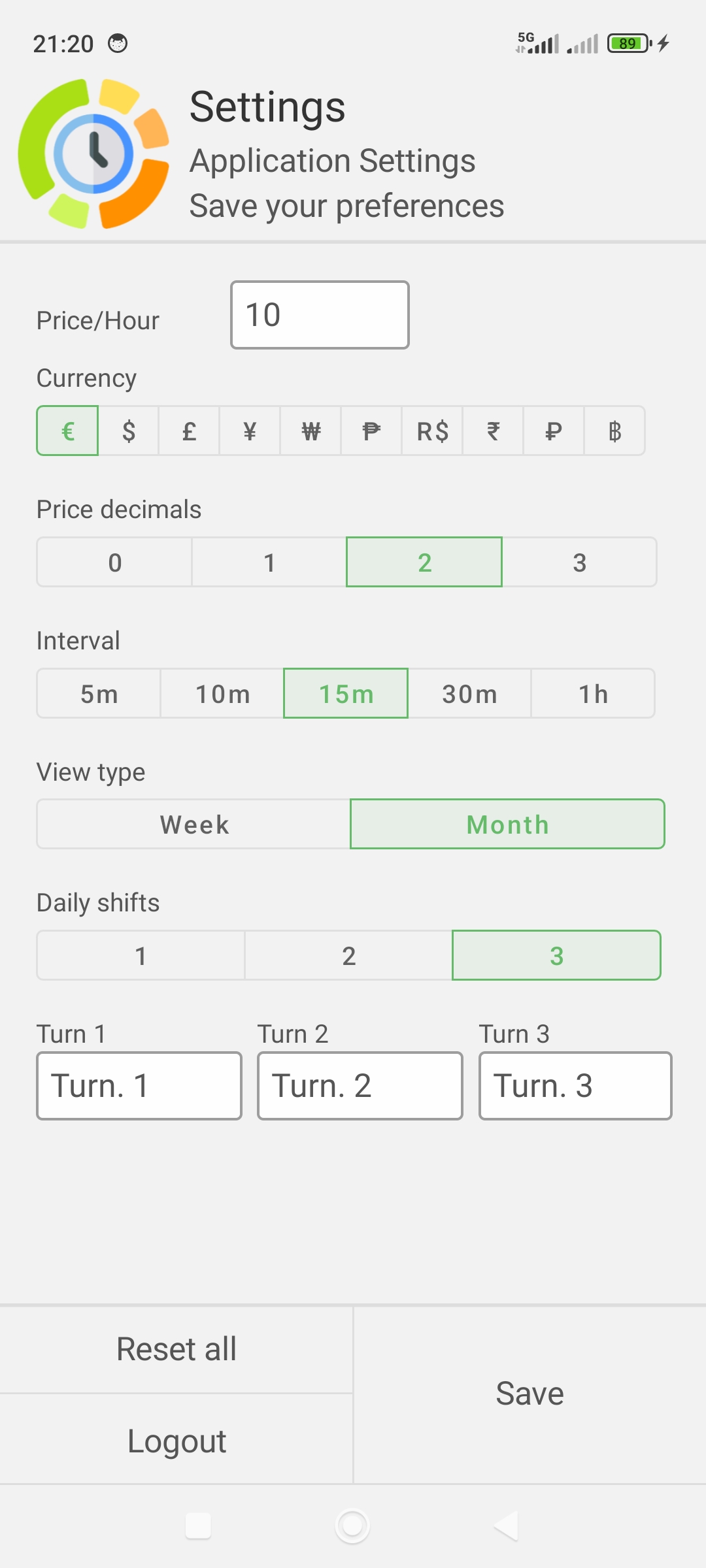Tap Reset all
Screen dimensions: 706x1568
click(x=176, y=1348)
